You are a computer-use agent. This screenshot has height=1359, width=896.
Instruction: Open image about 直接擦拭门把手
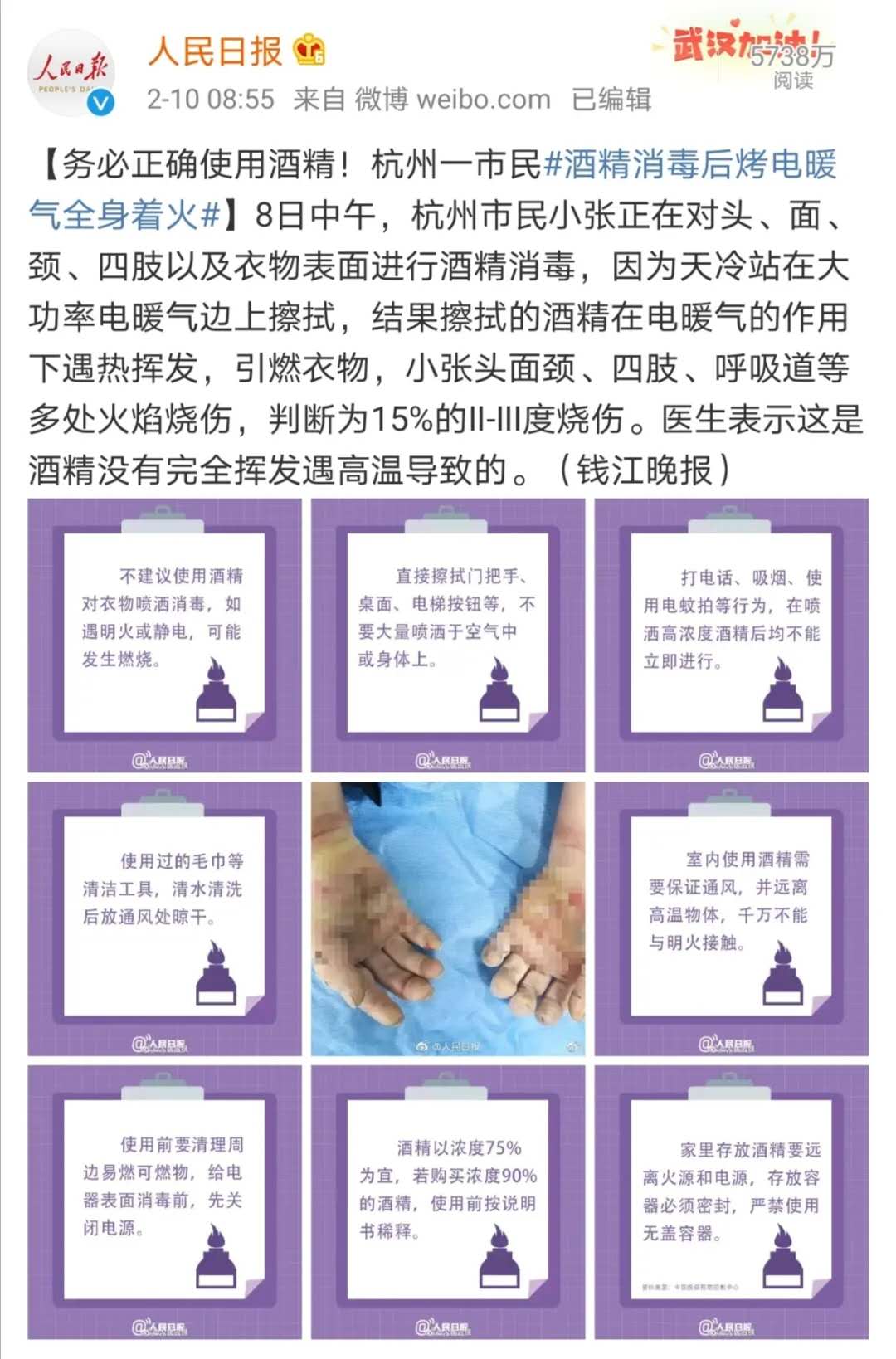point(448,636)
